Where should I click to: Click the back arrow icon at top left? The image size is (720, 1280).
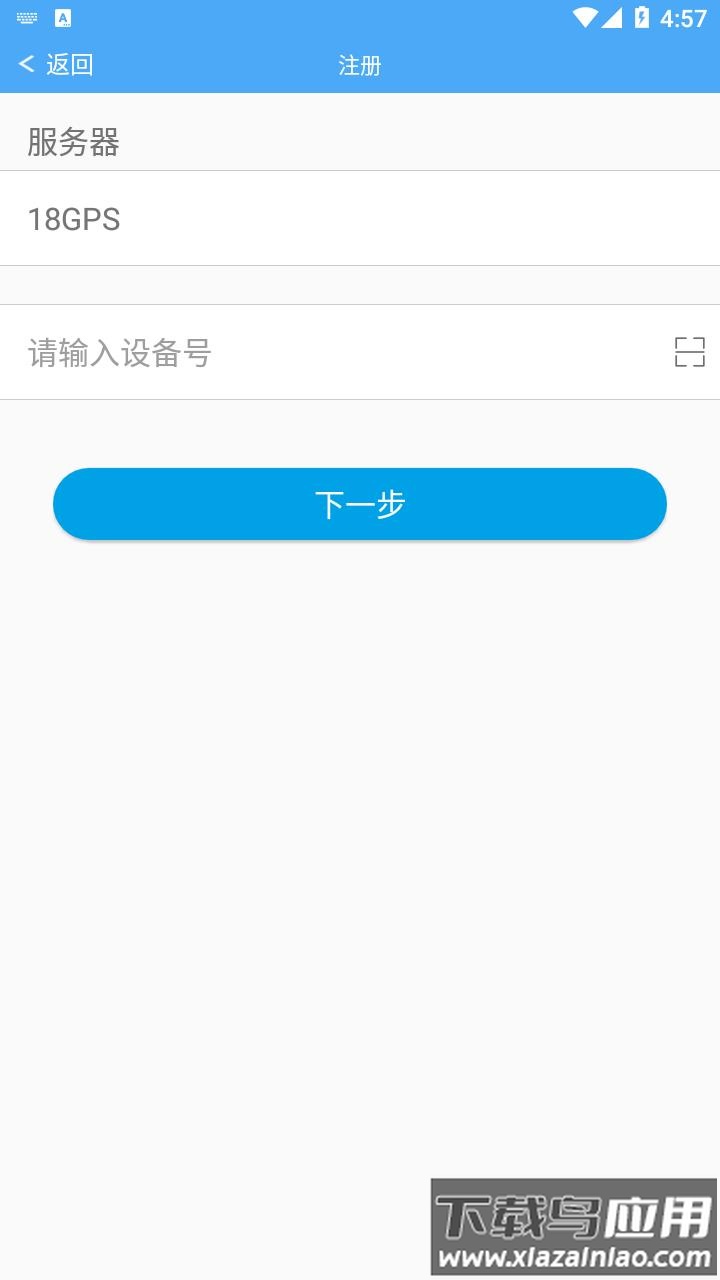click(25, 64)
